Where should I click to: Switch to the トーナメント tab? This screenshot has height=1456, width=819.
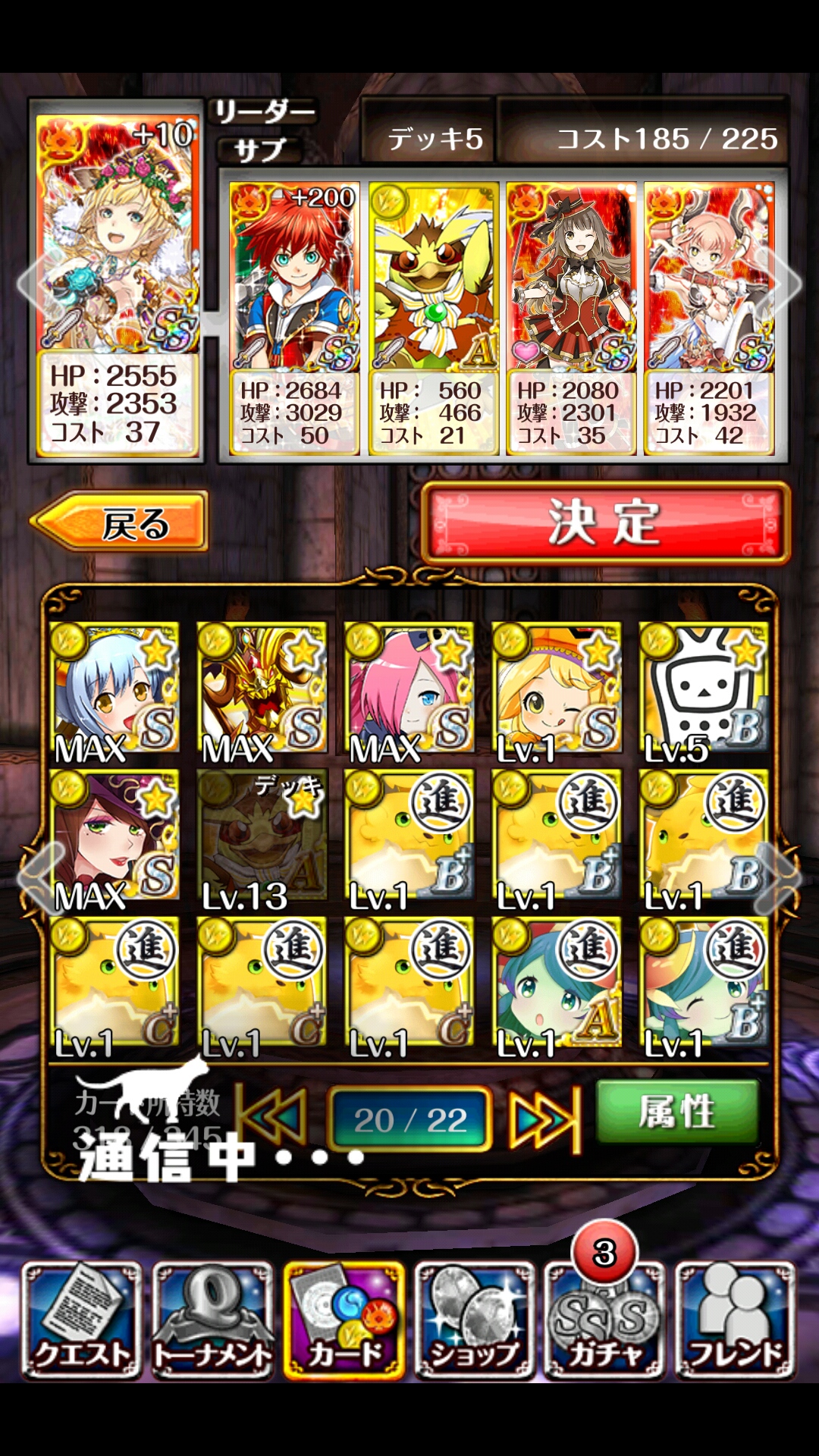(x=213, y=1320)
